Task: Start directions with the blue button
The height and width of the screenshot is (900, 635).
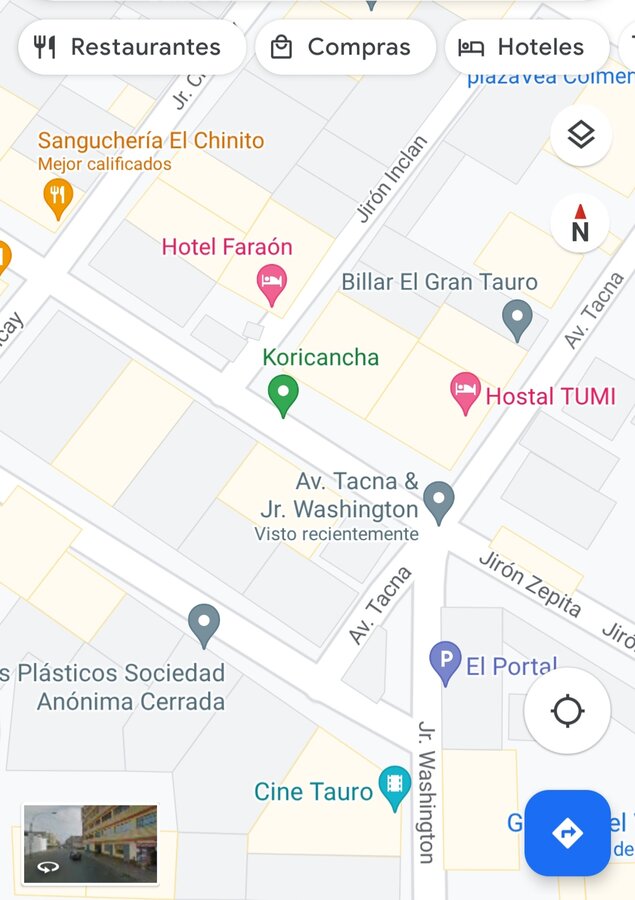Action: [x=567, y=832]
